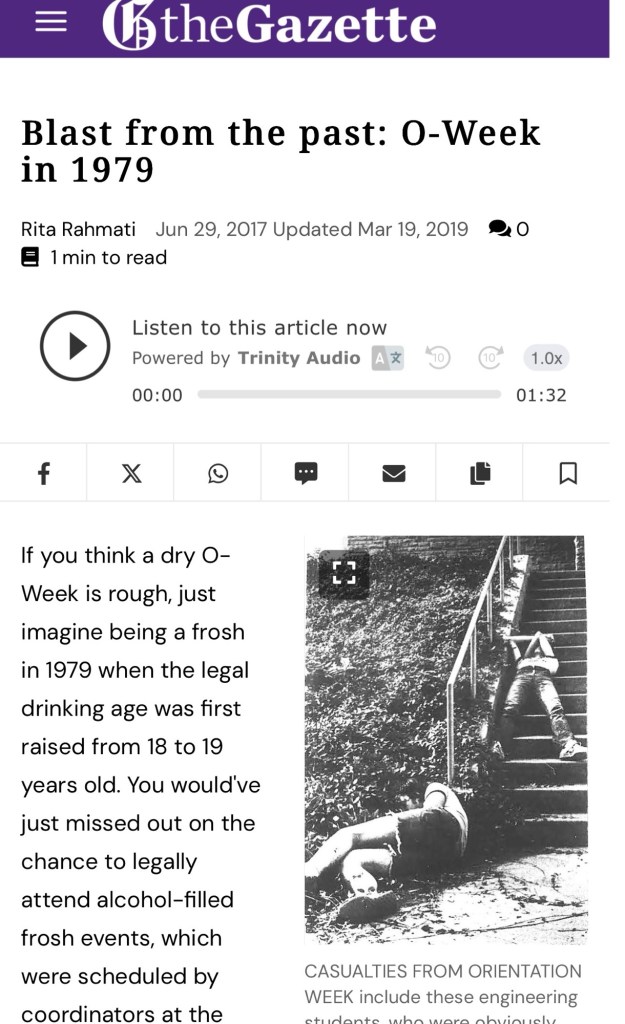
Task: Share via the SMS message icon
Action: click(306, 473)
